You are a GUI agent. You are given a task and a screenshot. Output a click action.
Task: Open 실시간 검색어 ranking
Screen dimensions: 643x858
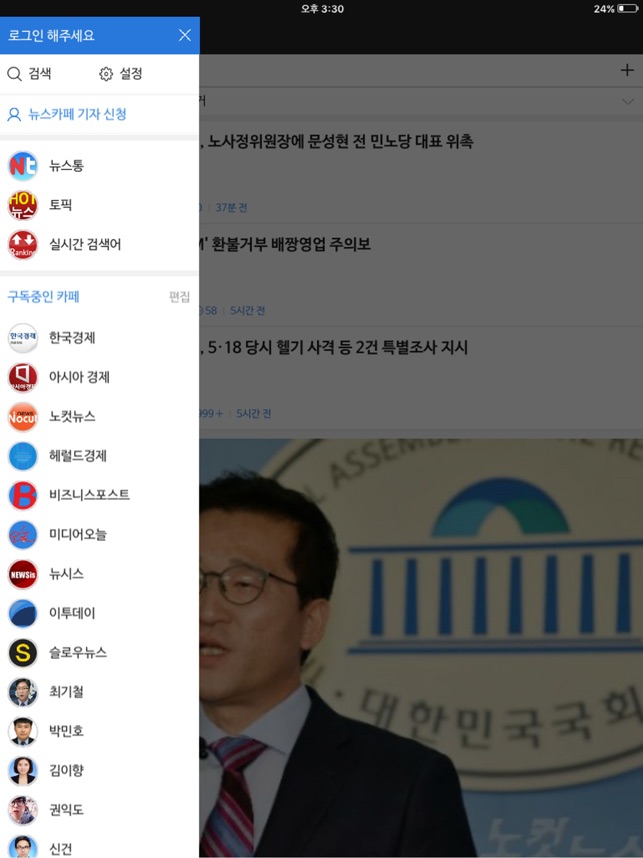(84, 244)
